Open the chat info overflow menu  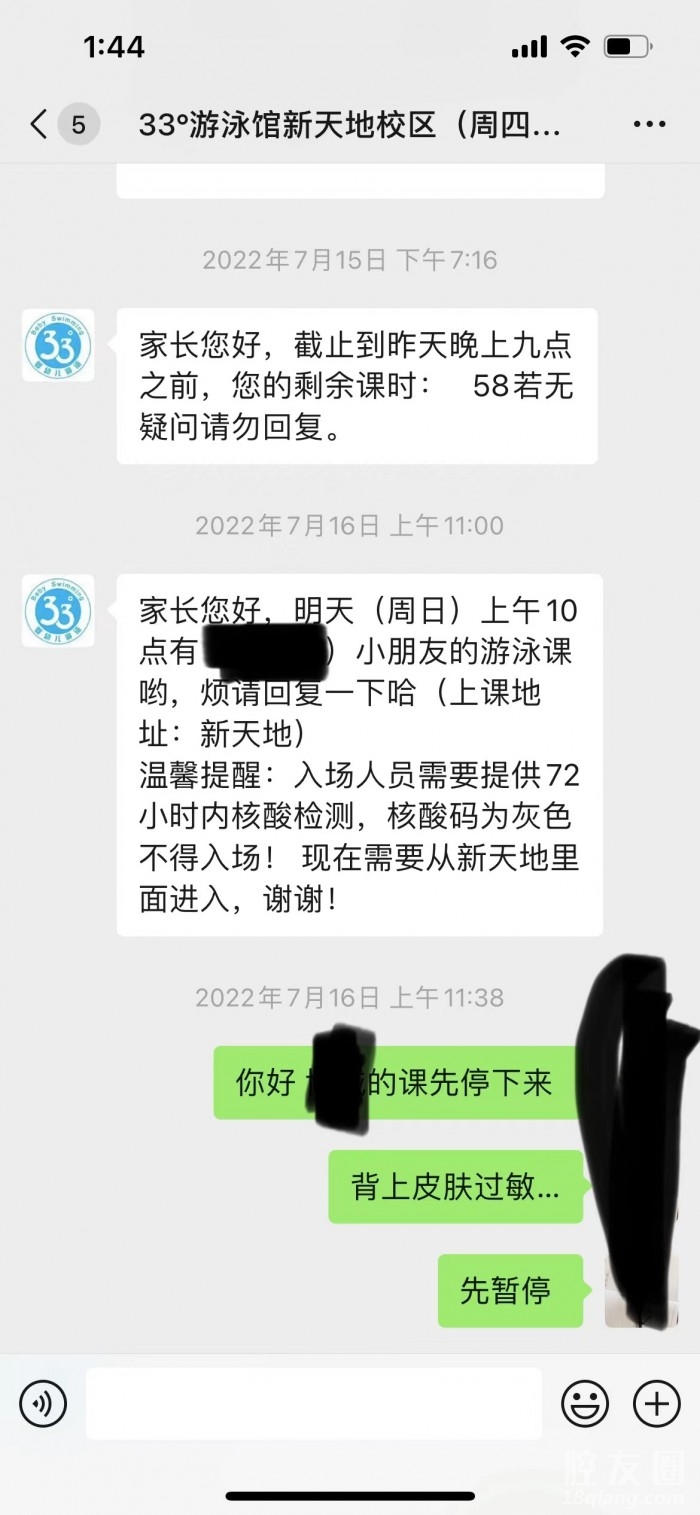(650, 125)
